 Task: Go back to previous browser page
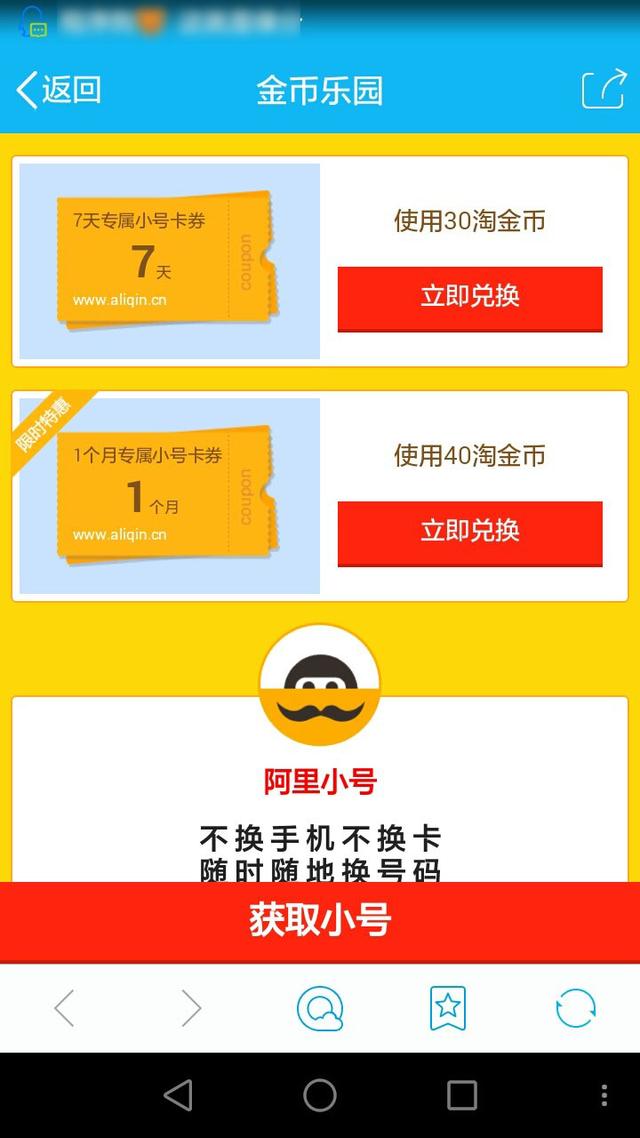coord(64,1008)
